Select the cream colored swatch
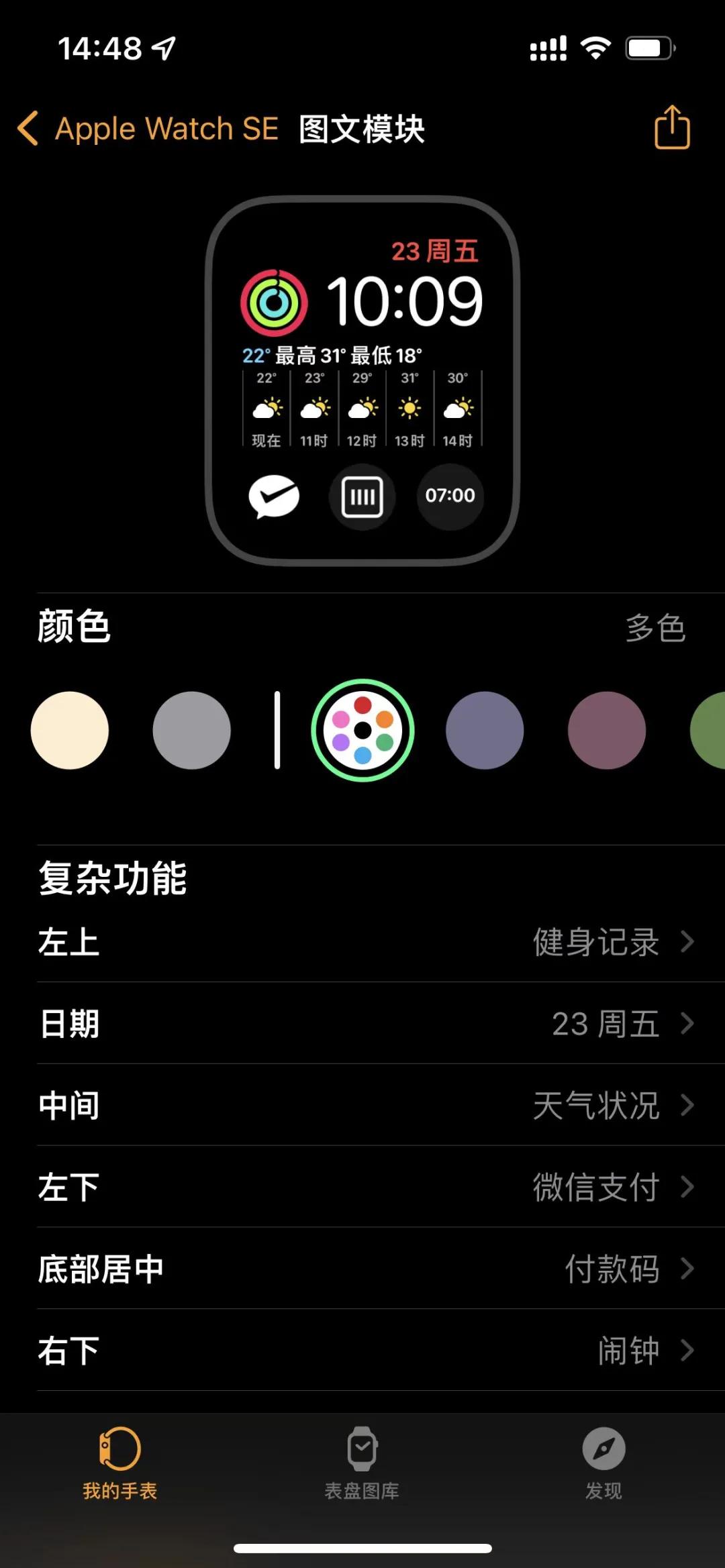 (70, 730)
